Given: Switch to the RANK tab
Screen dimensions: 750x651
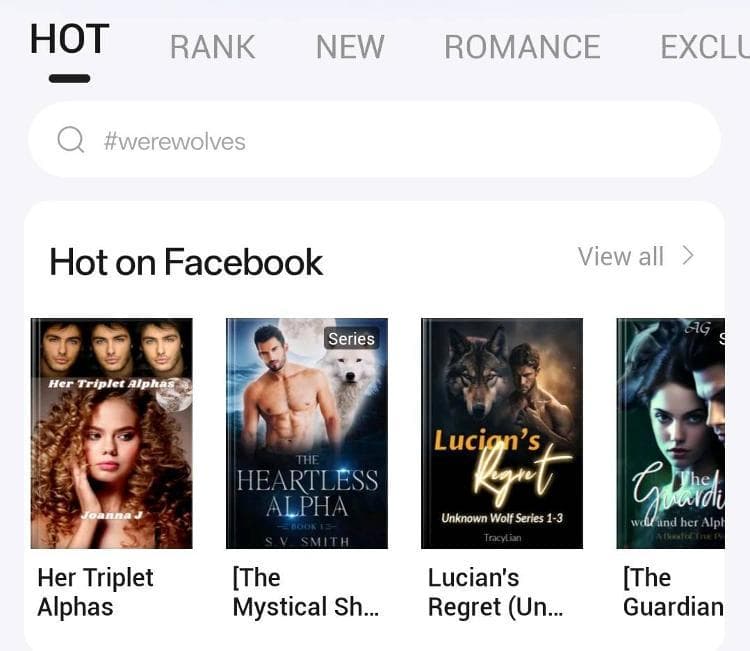Looking at the screenshot, I should 212,47.
